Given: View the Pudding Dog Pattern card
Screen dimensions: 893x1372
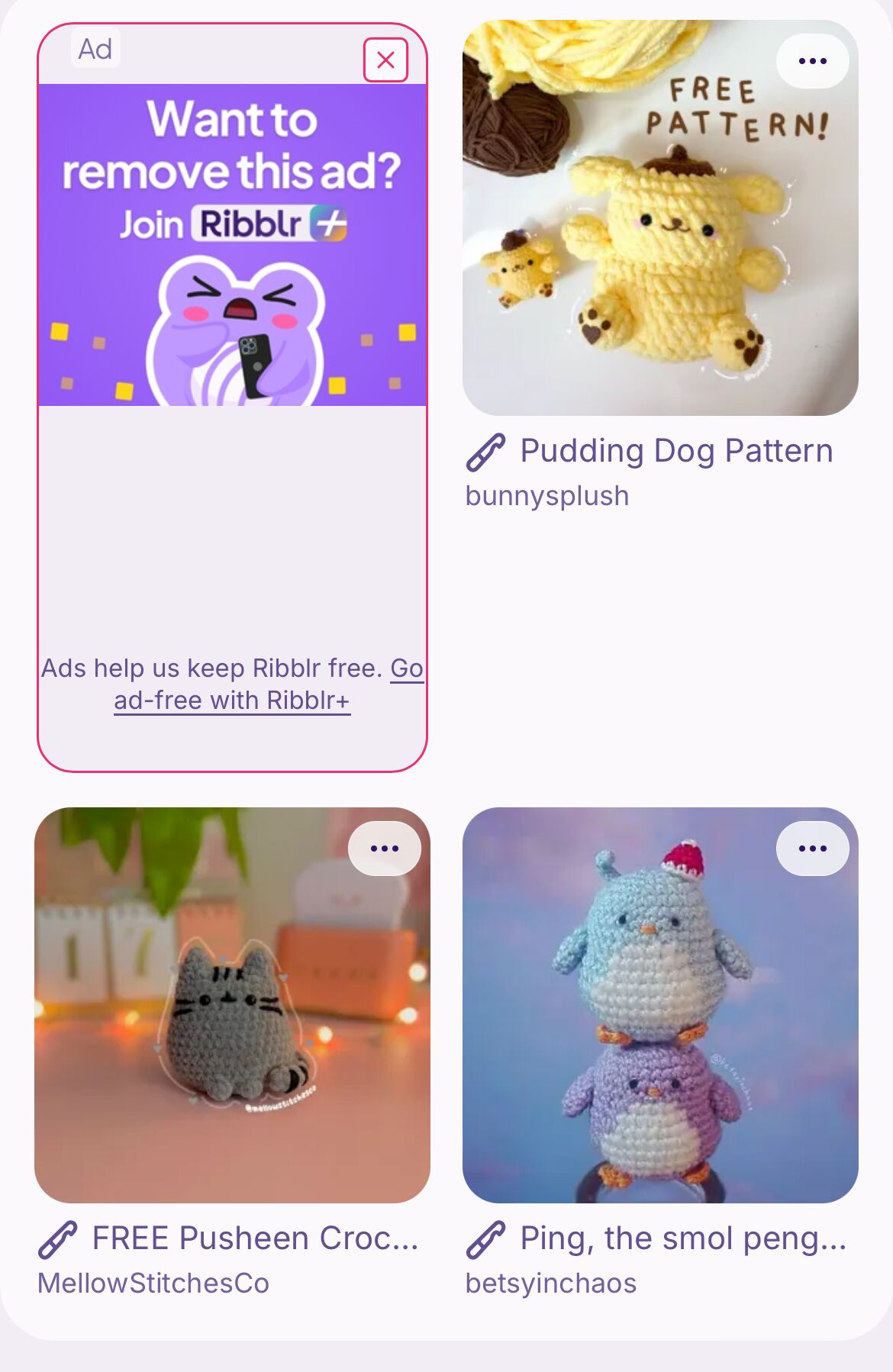Looking at the screenshot, I should (x=660, y=218).
